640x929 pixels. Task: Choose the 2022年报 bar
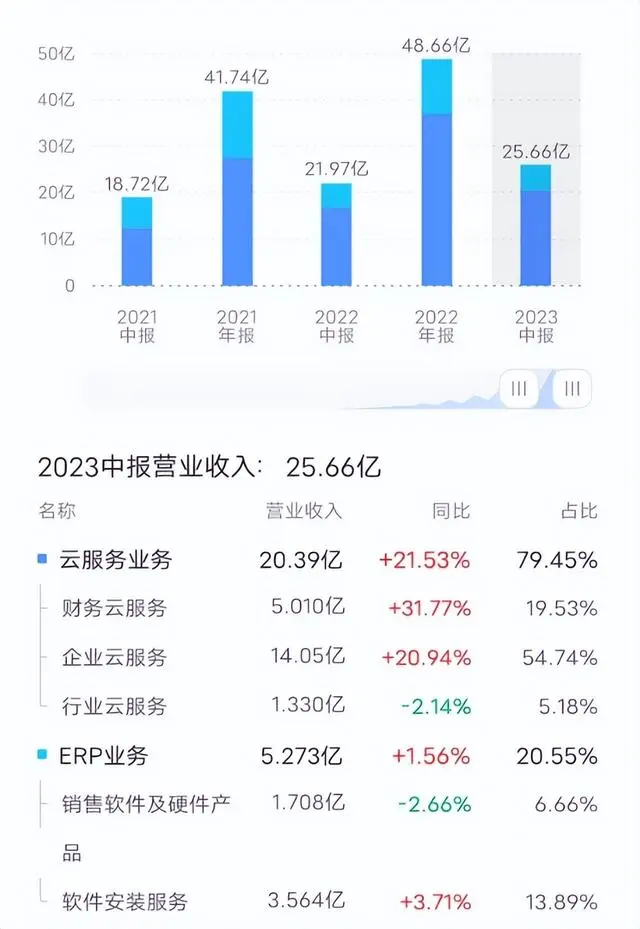(x=436, y=173)
